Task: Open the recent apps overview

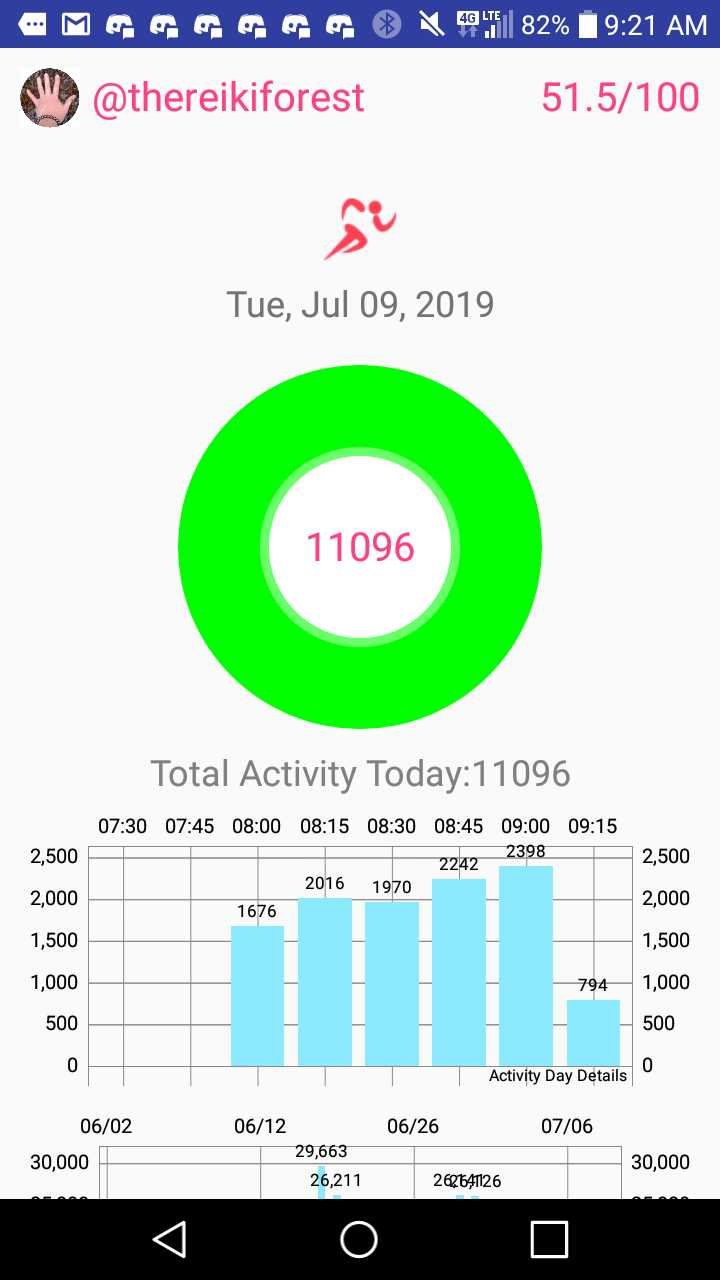Action: pos(549,1239)
